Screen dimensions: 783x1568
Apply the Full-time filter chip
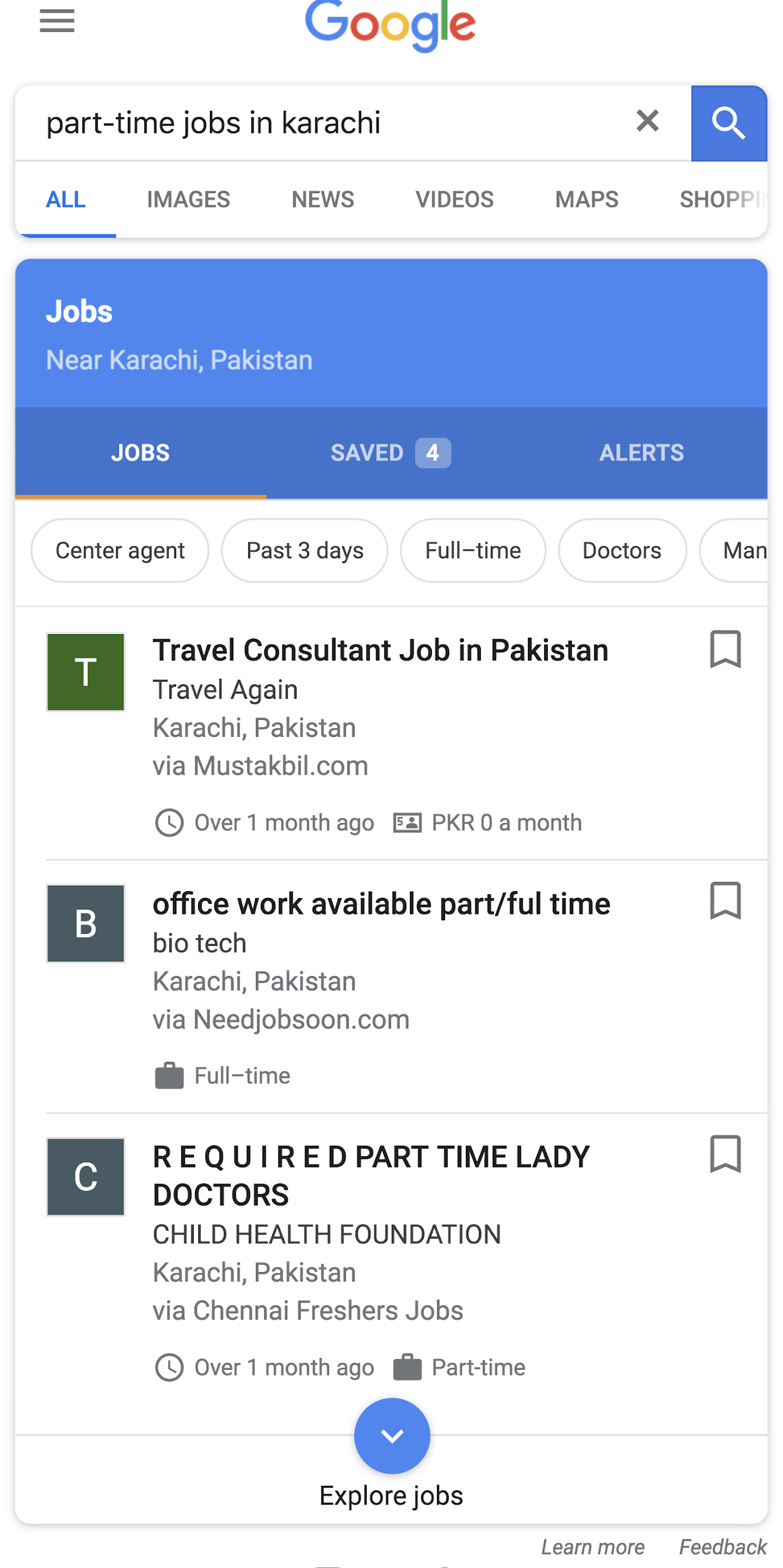click(473, 551)
